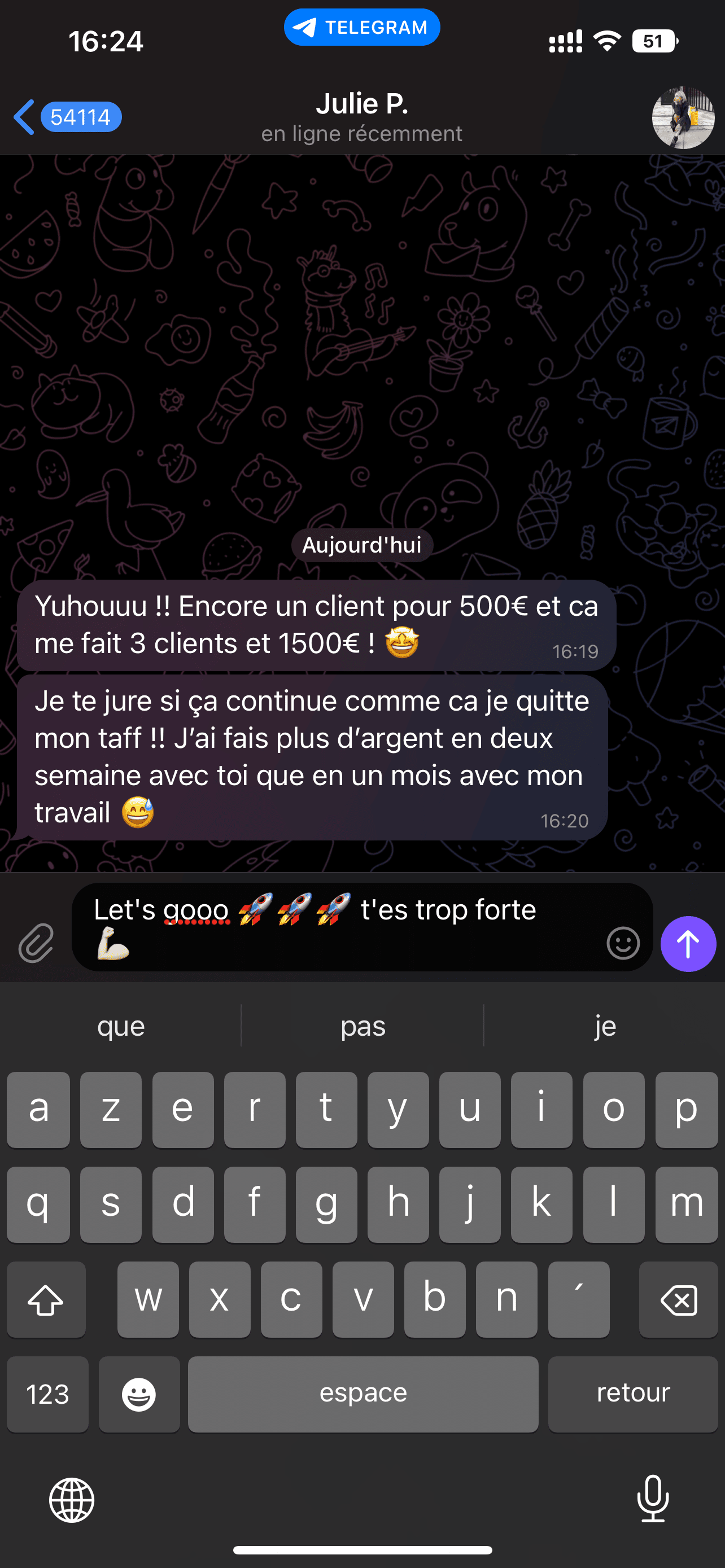Delete a character with backspace
Viewport: 725px width, 1568px height.
click(678, 1299)
